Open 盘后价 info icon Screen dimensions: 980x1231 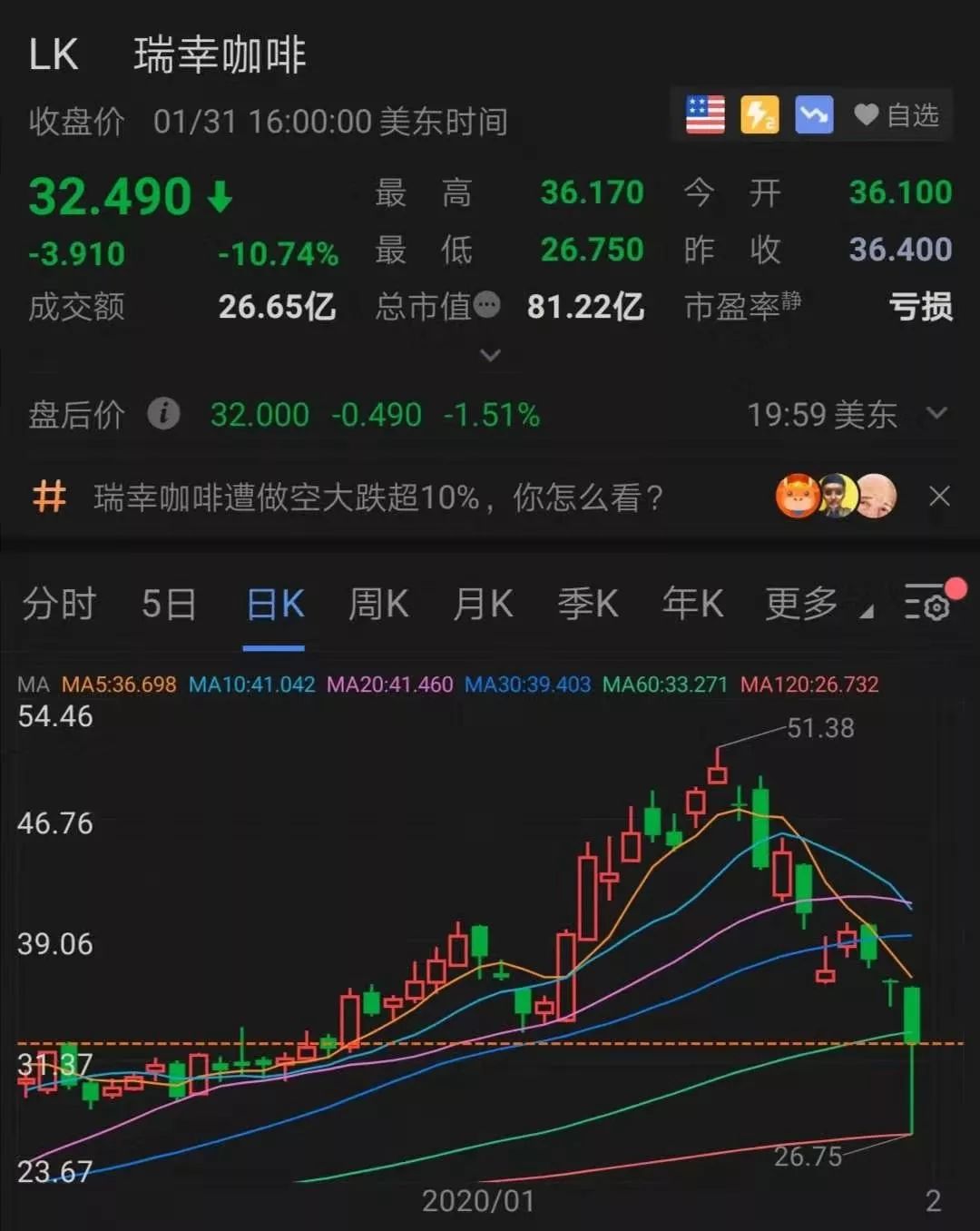pyautogui.click(x=164, y=414)
